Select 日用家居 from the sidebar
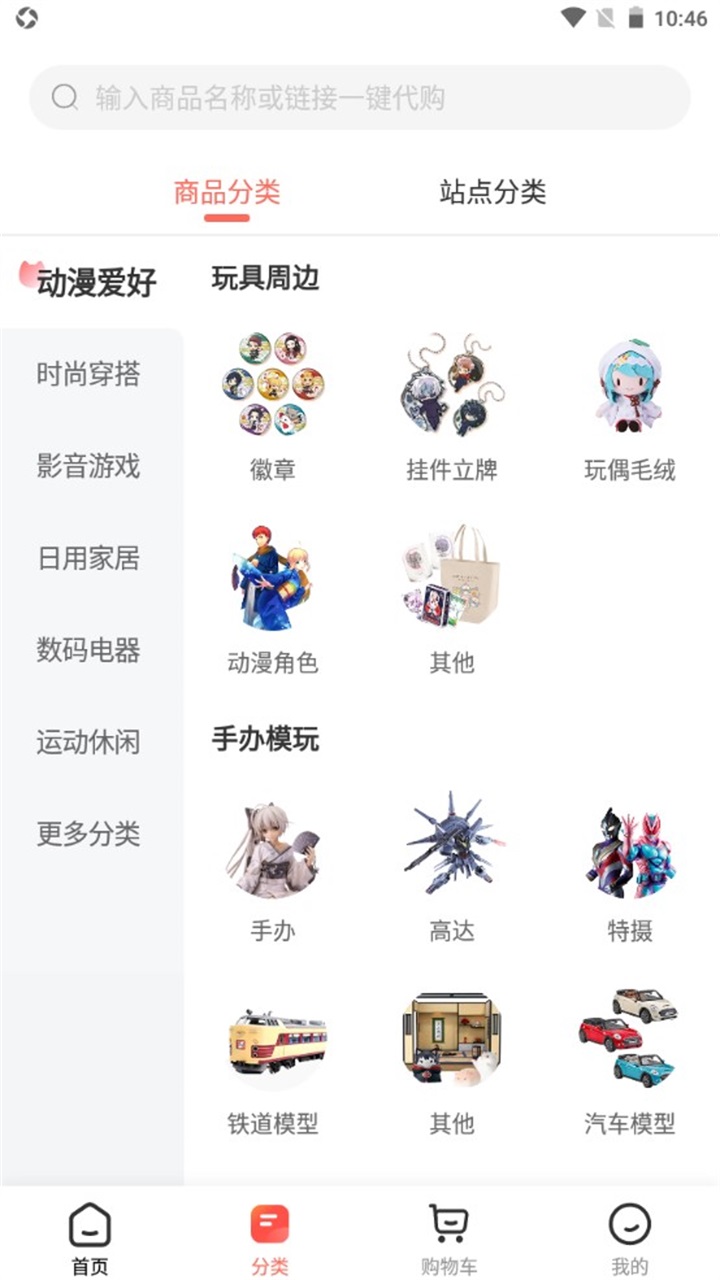This screenshot has height=1280, width=720. [x=89, y=558]
